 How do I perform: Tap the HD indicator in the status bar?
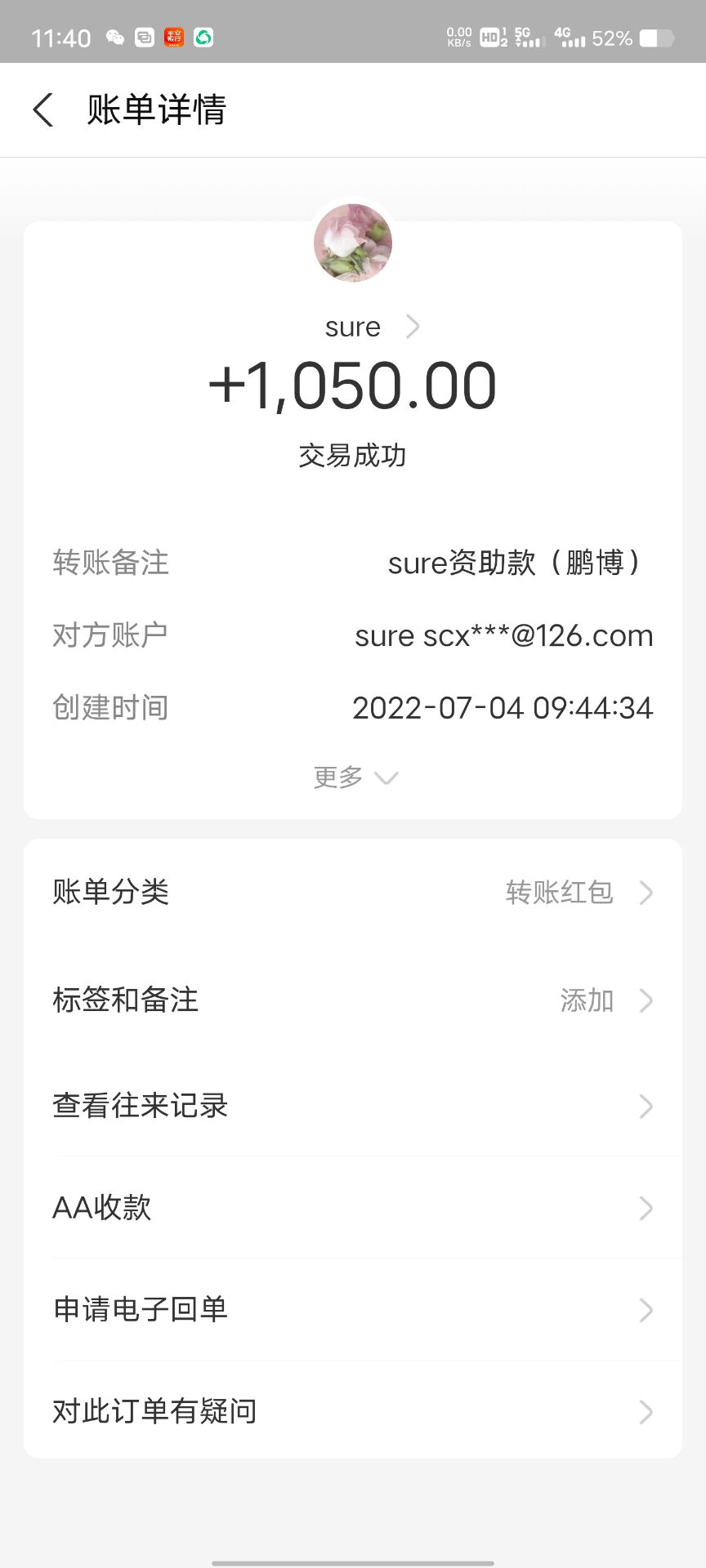click(x=490, y=36)
